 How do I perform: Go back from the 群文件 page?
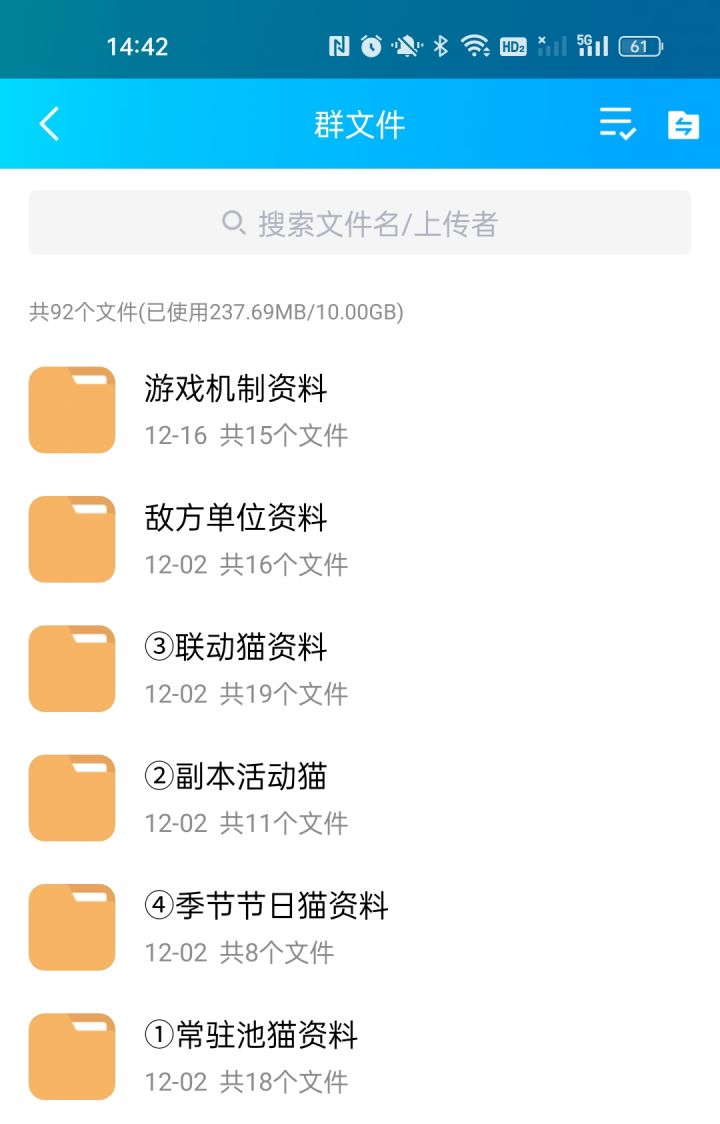(x=49, y=124)
